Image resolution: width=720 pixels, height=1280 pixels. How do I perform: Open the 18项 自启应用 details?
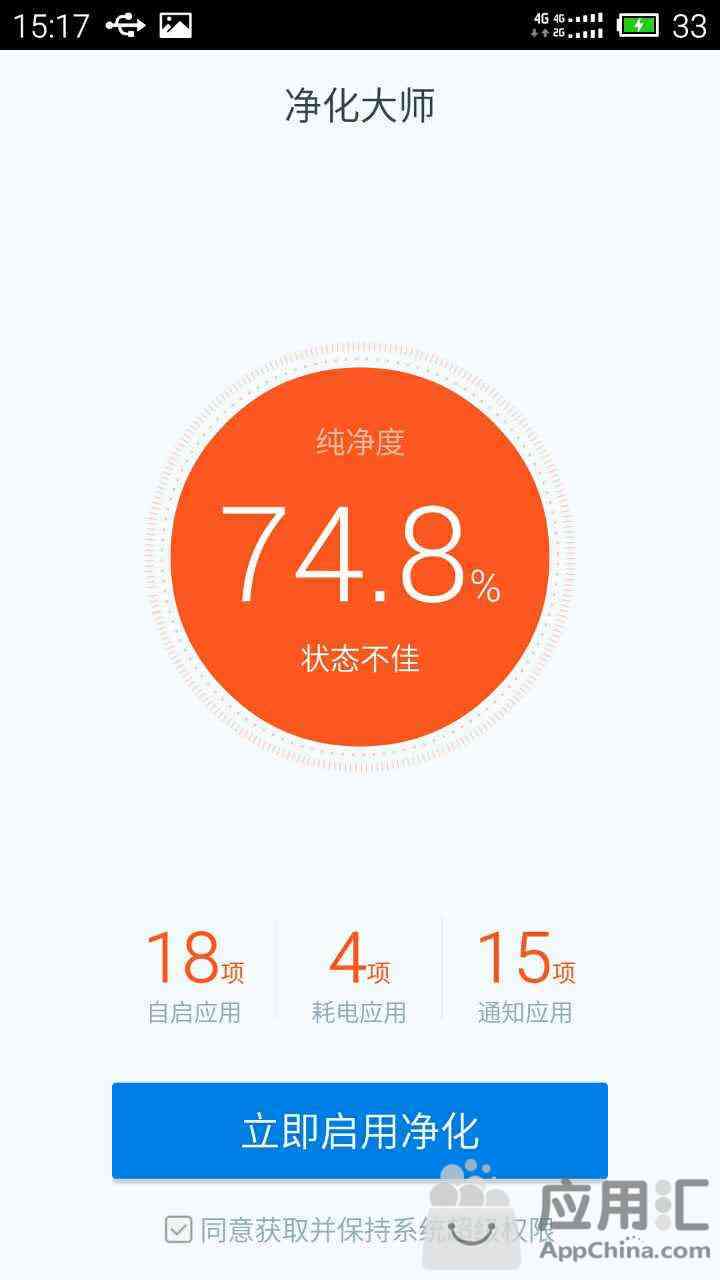[195, 976]
